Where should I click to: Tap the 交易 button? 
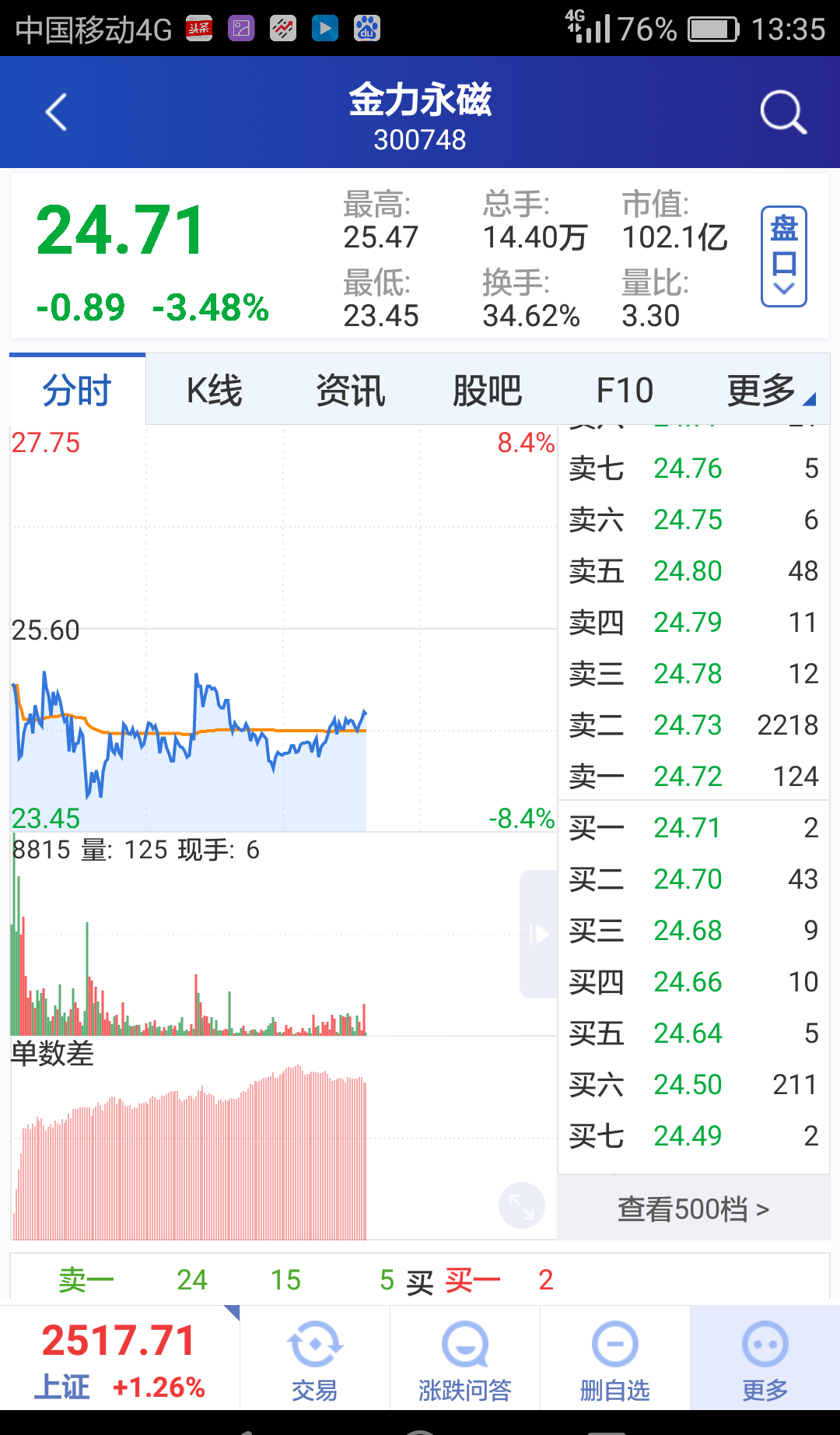[x=314, y=1359]
